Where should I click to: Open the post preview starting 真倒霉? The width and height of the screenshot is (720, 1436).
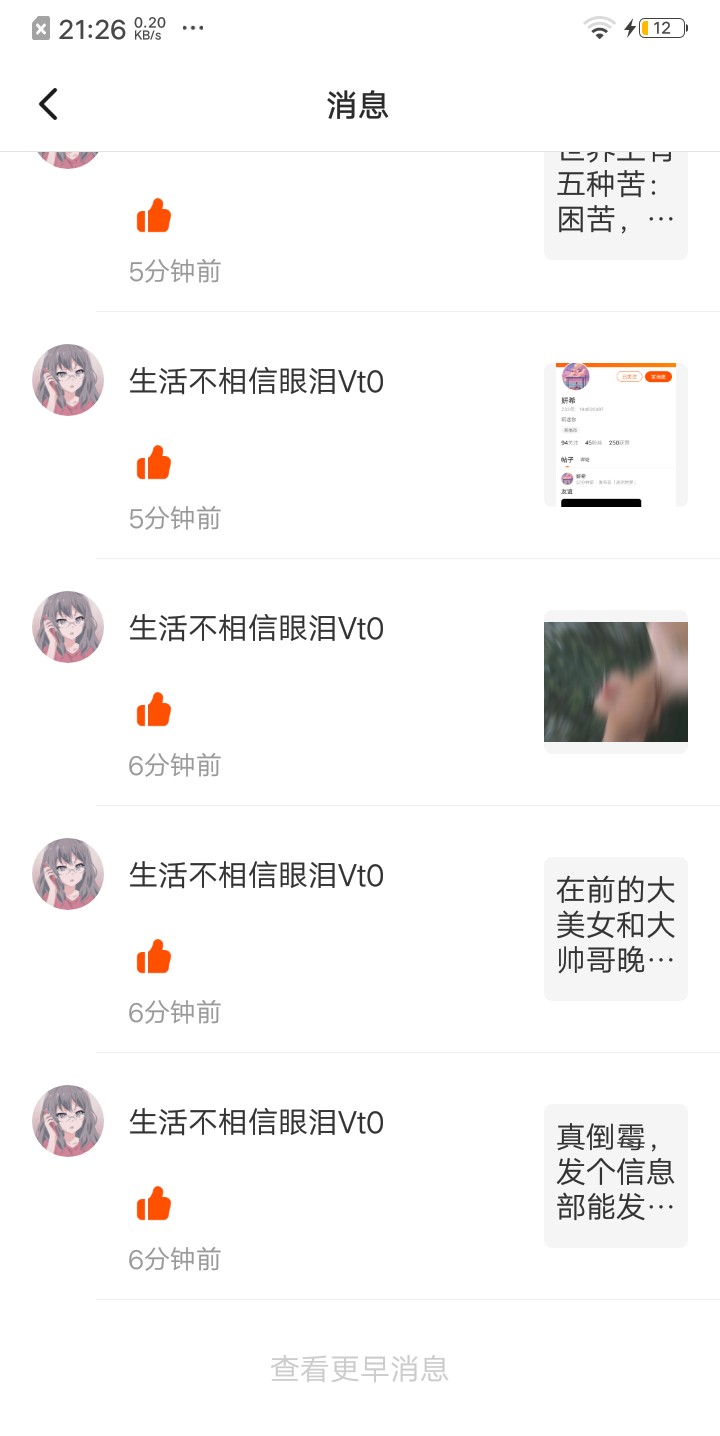(x=616, y=1176)
